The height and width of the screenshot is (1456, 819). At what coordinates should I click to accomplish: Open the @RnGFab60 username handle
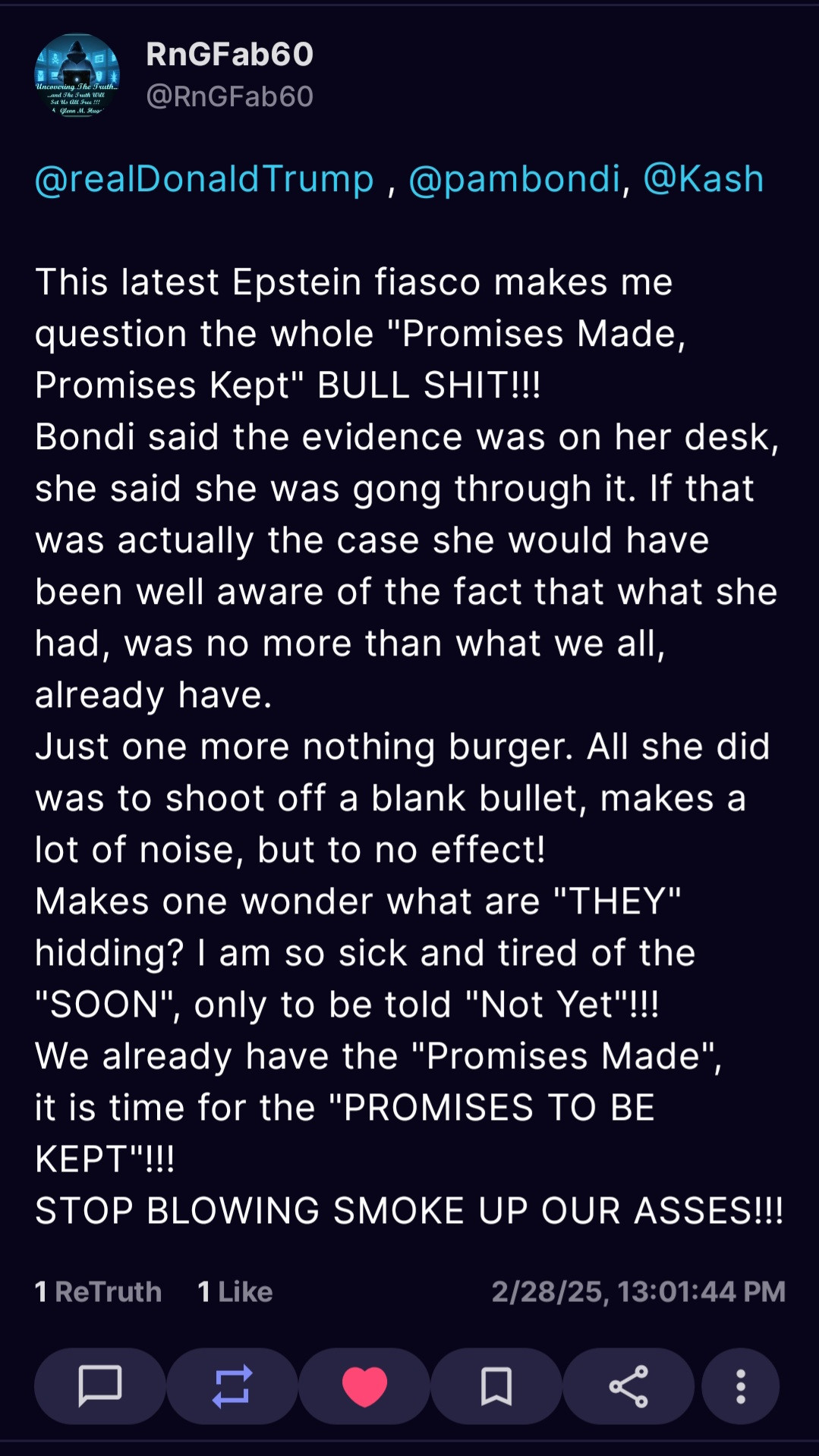(229, 96)
